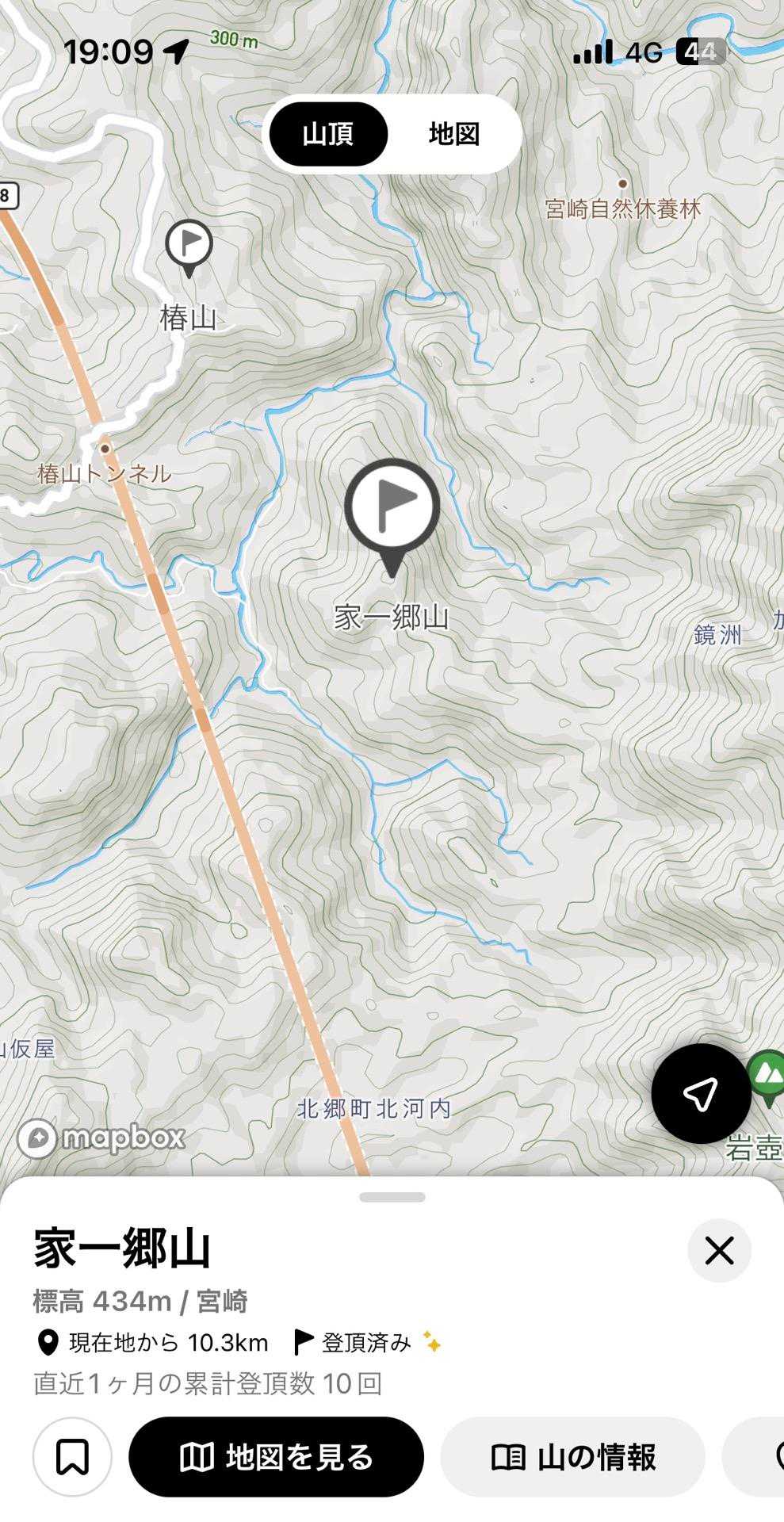The image size is (784, 1522).
Task: View 山の情報 details
Action: pyautogui.click(x=572, y=1456)
